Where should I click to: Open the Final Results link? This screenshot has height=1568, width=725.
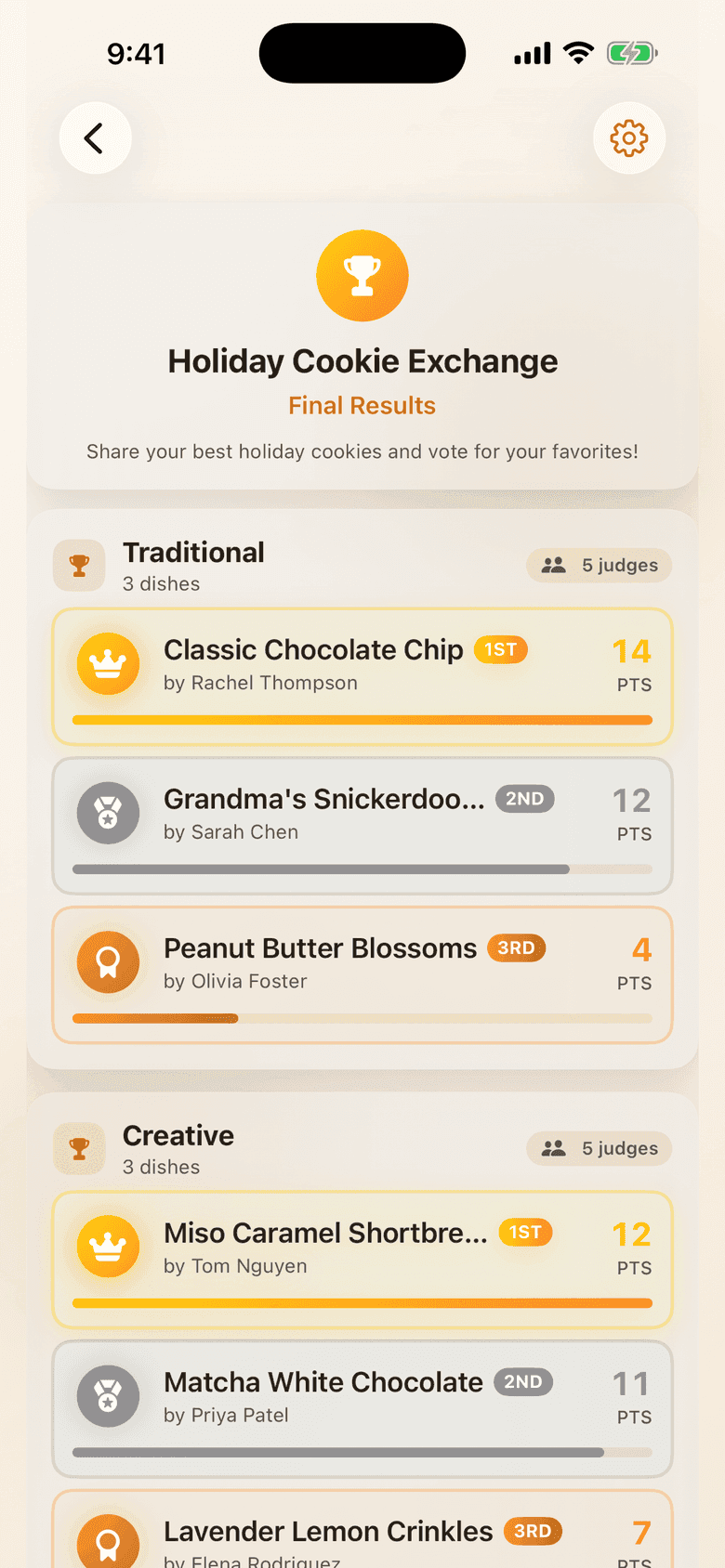pyautogui.click(x=362, y=405)
